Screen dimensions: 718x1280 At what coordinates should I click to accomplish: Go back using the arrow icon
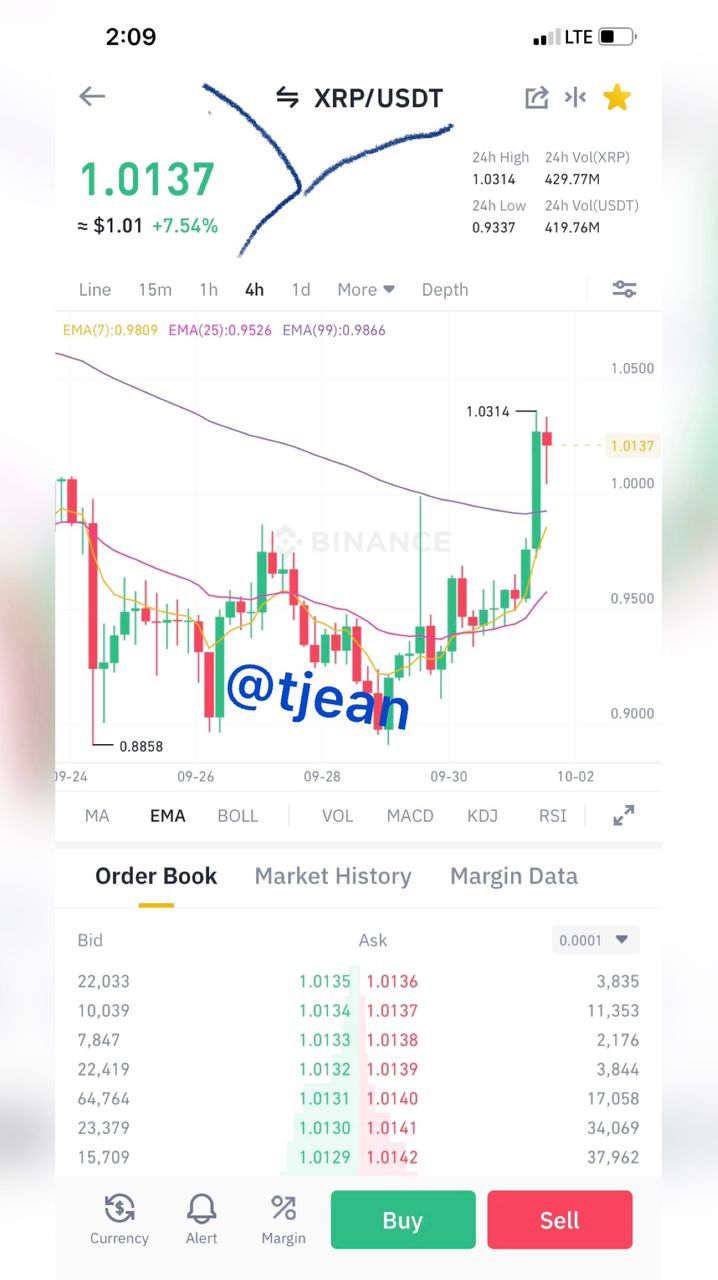coord(92,96)
